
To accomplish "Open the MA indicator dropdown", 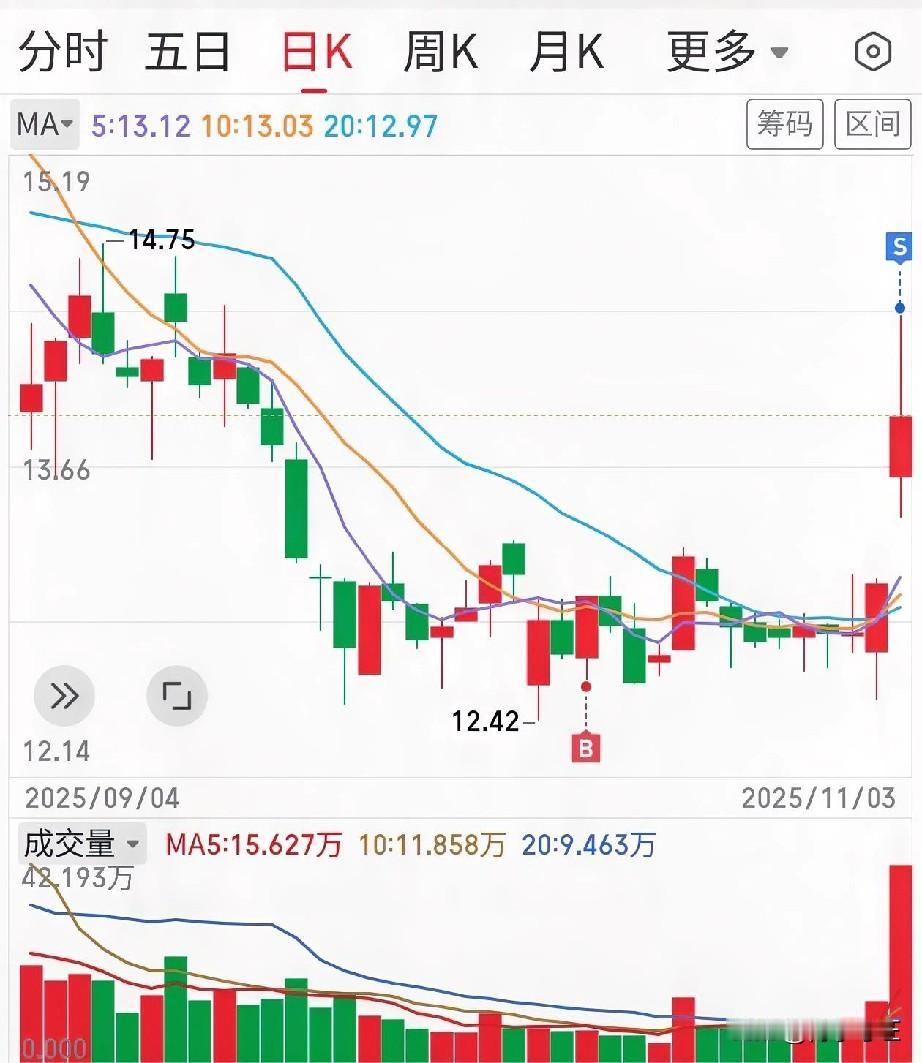I will 46,125.
